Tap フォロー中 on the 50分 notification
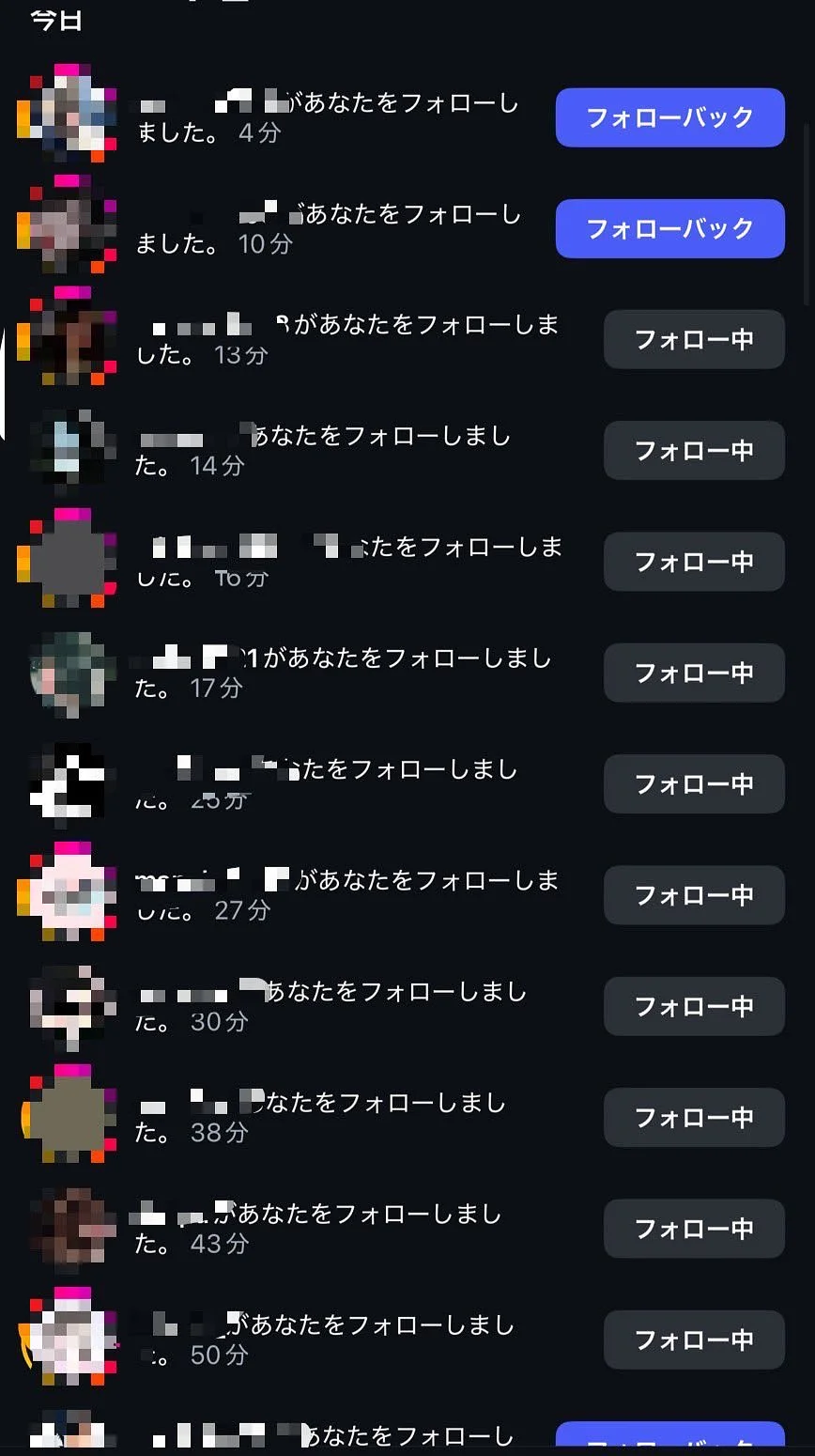Image resolution: width=815 pixels, height=1456 pixels. (693, 1340)
